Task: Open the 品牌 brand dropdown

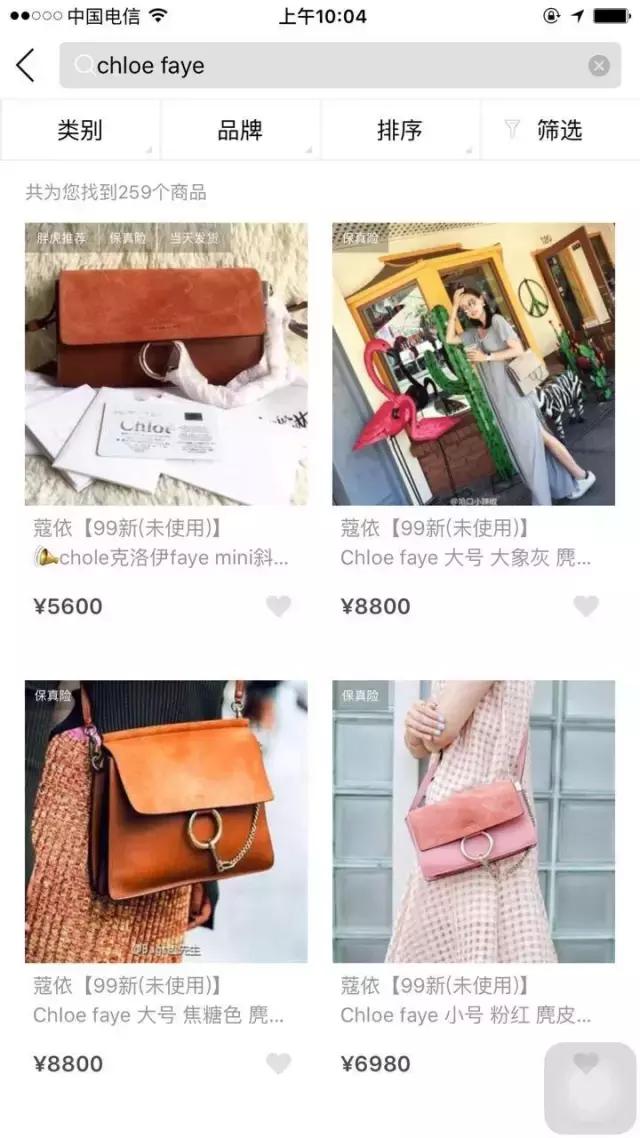Action: tap(240, 130)
